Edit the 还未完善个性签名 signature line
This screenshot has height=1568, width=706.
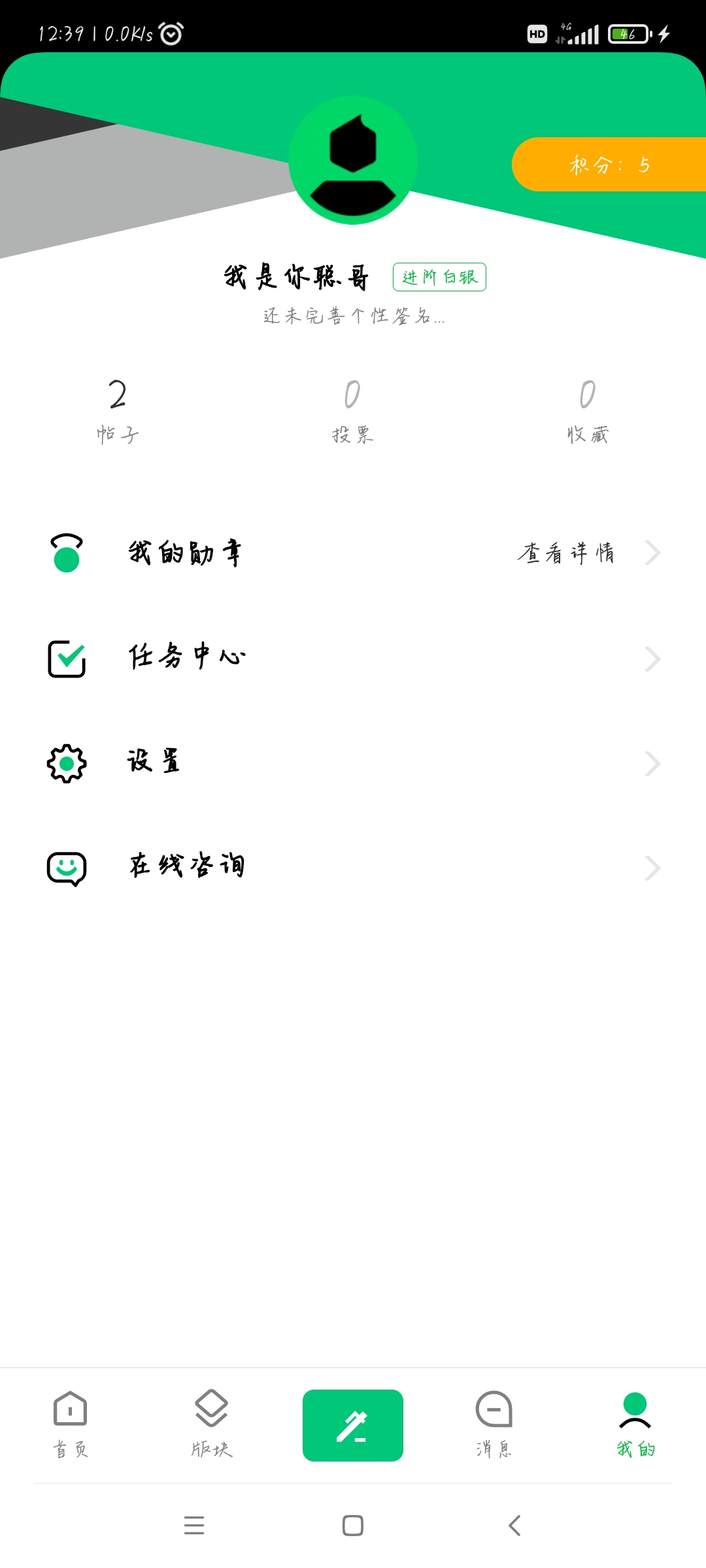click(x=354, y=316)
